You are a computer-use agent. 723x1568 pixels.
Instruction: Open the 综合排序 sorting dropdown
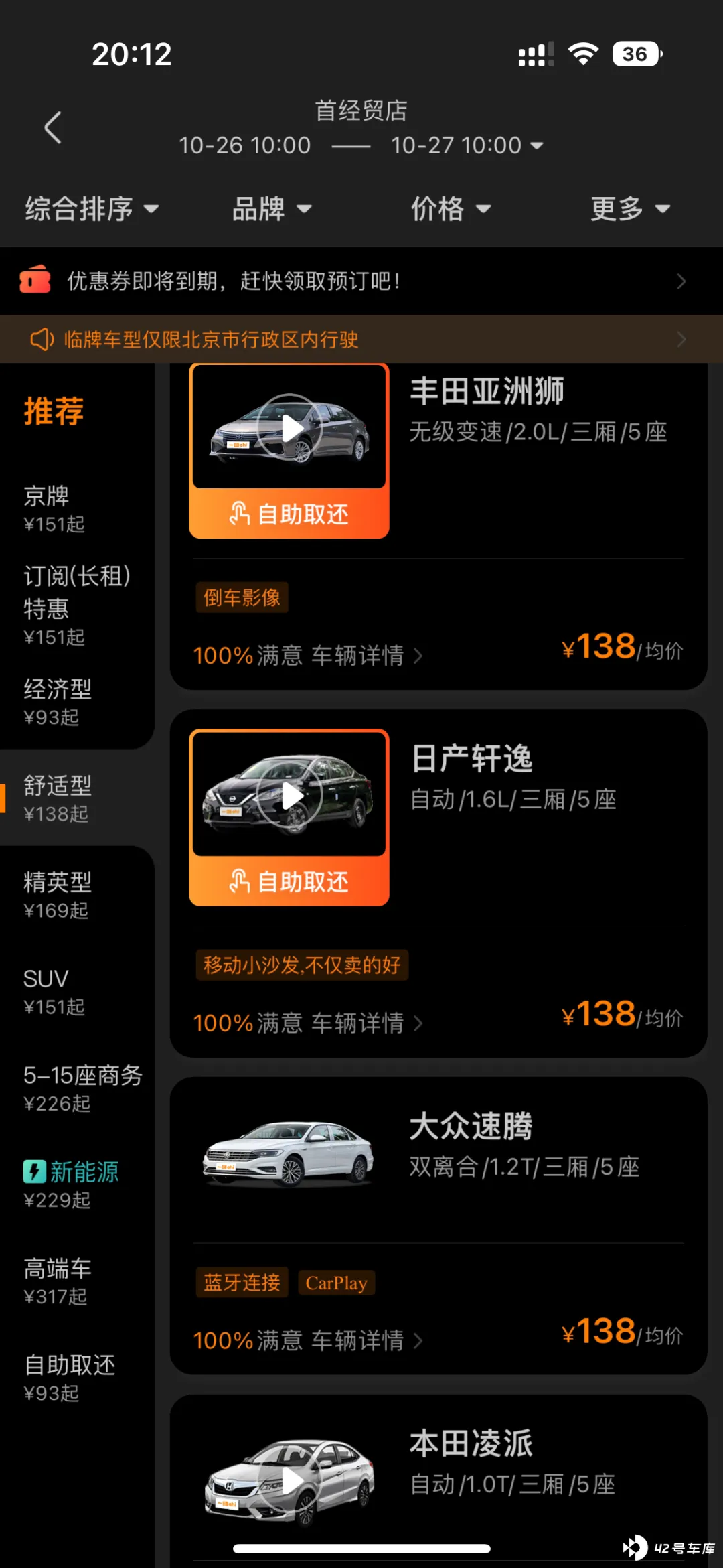coord(91,209)
